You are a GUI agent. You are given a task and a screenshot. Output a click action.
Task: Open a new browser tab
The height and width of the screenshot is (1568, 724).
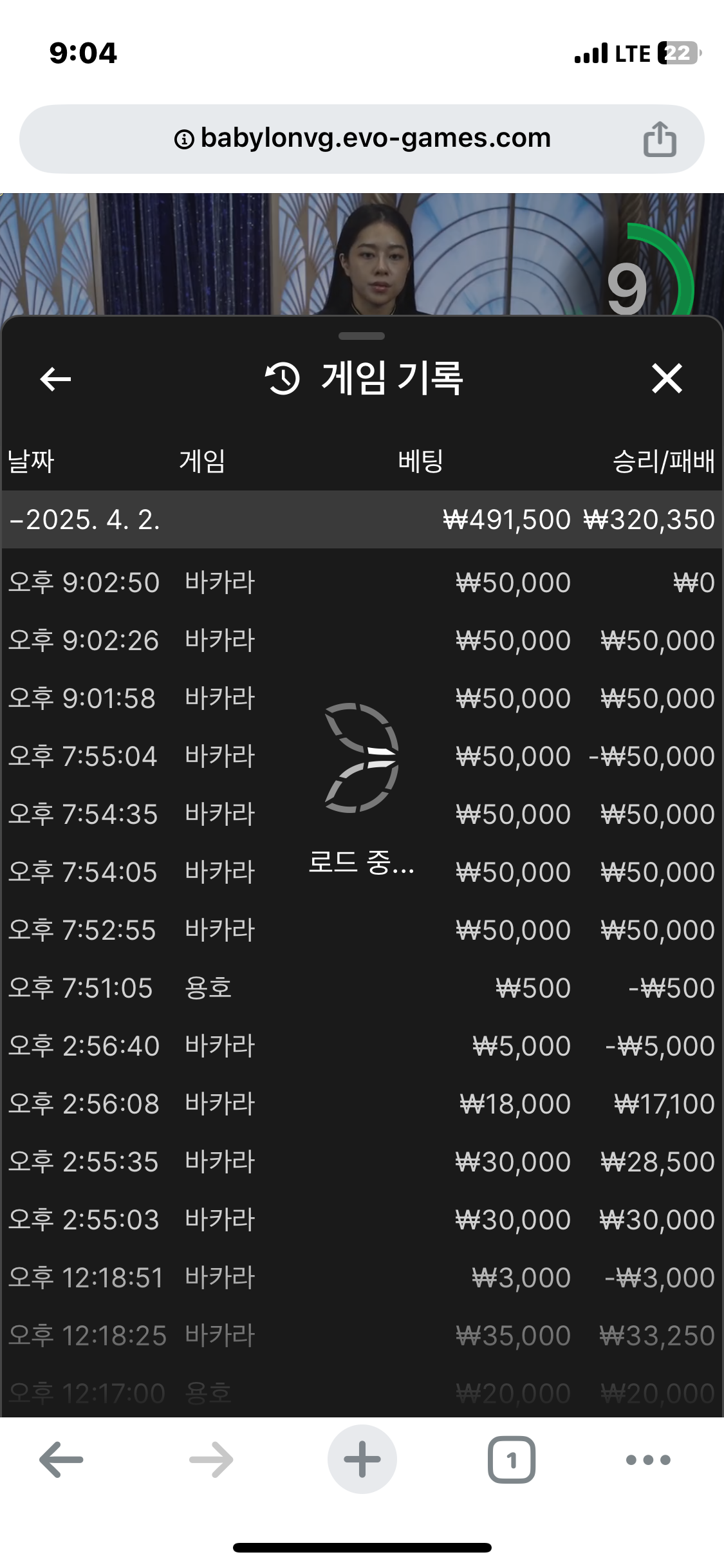[362, 1460]
